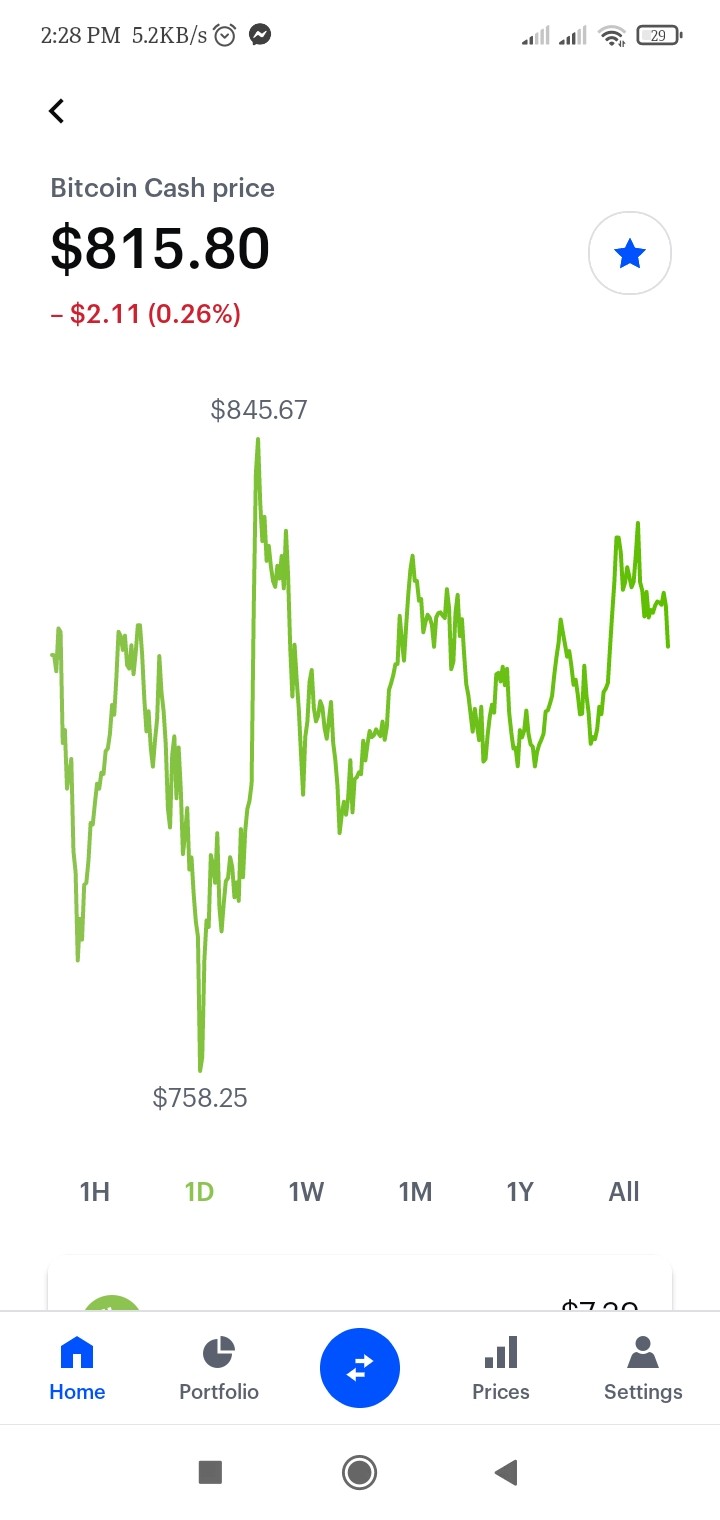Select the 1D chart range

pos(199,1191)
